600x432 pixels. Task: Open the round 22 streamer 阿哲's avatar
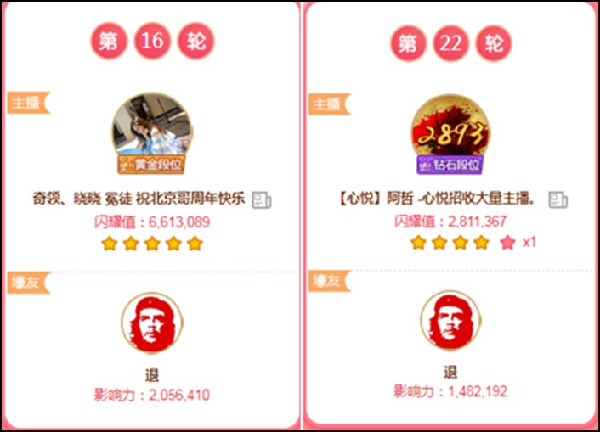(451, 129)
